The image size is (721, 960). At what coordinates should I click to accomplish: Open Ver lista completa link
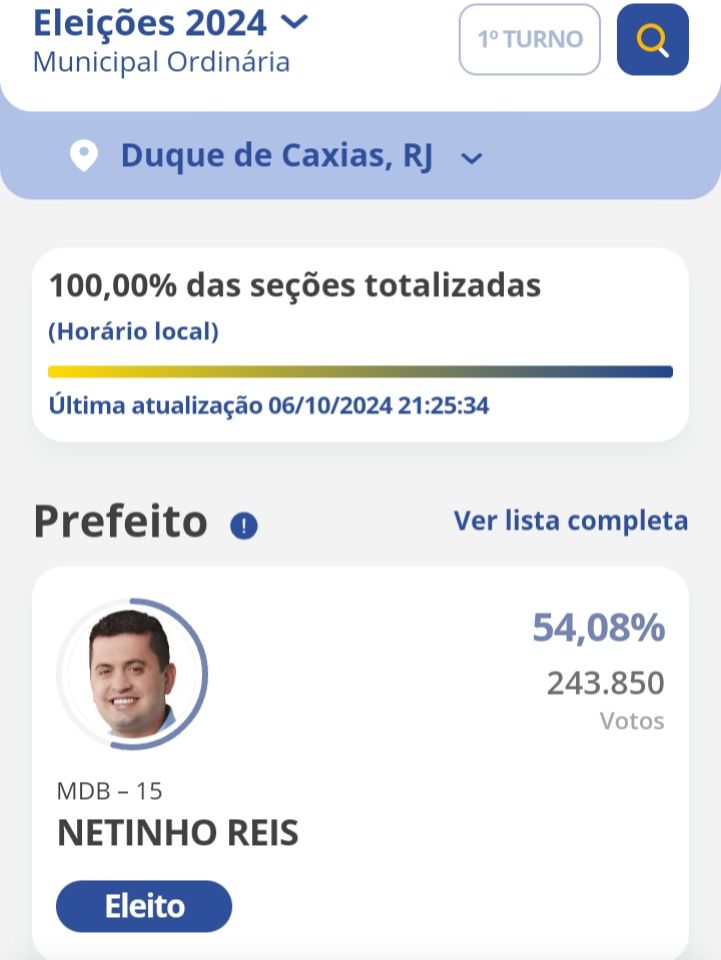570,521
